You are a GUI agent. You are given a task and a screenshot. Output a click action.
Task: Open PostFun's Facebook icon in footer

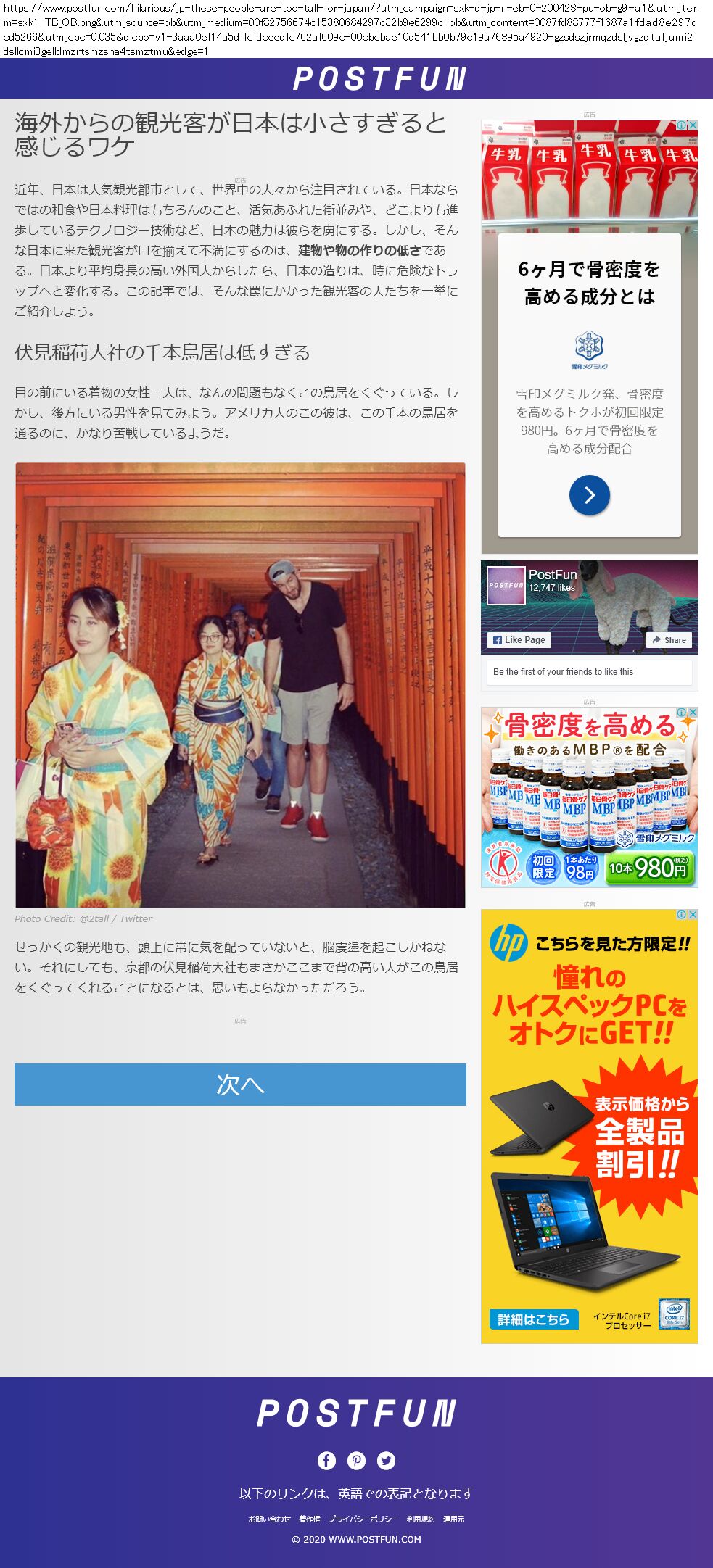[326, 1461]
